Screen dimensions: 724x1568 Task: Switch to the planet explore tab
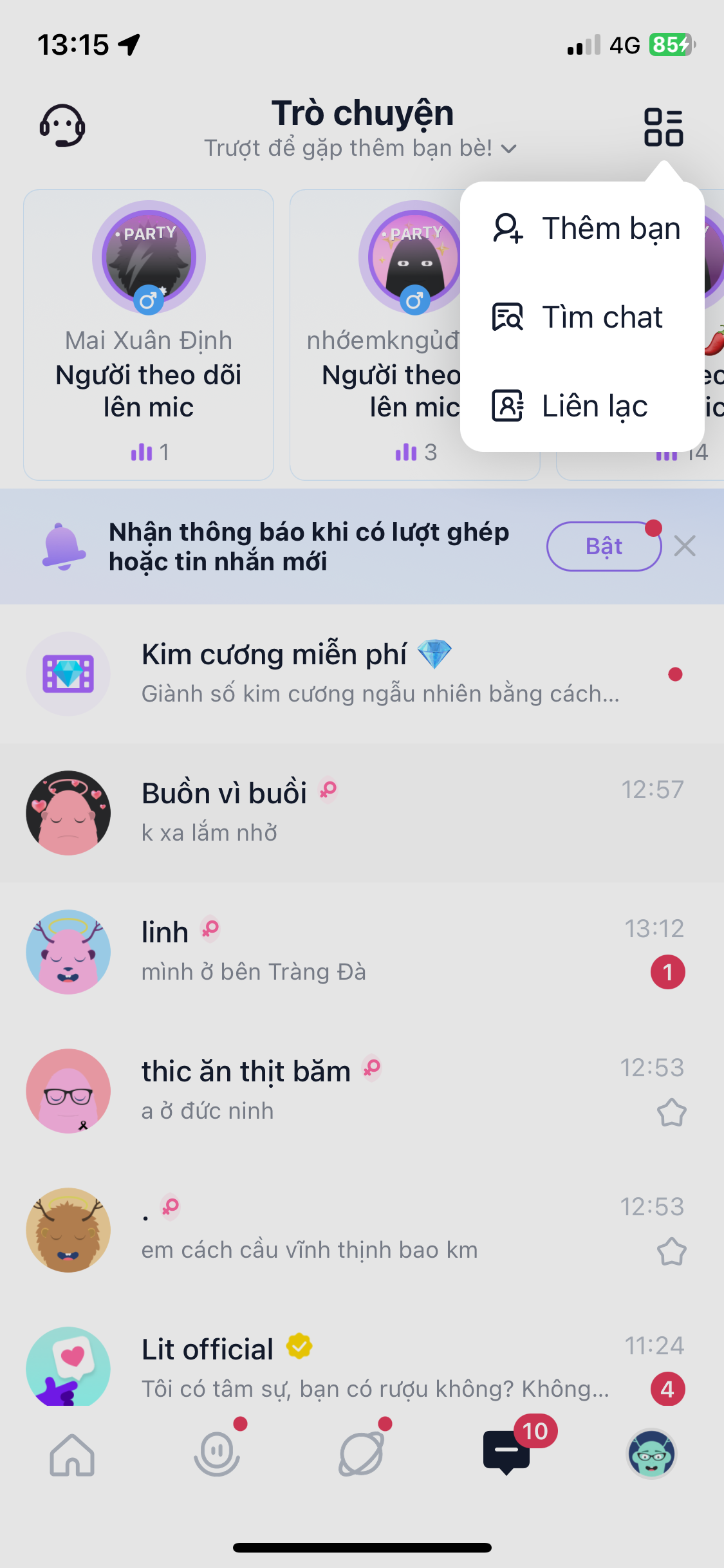point(362,1455)
